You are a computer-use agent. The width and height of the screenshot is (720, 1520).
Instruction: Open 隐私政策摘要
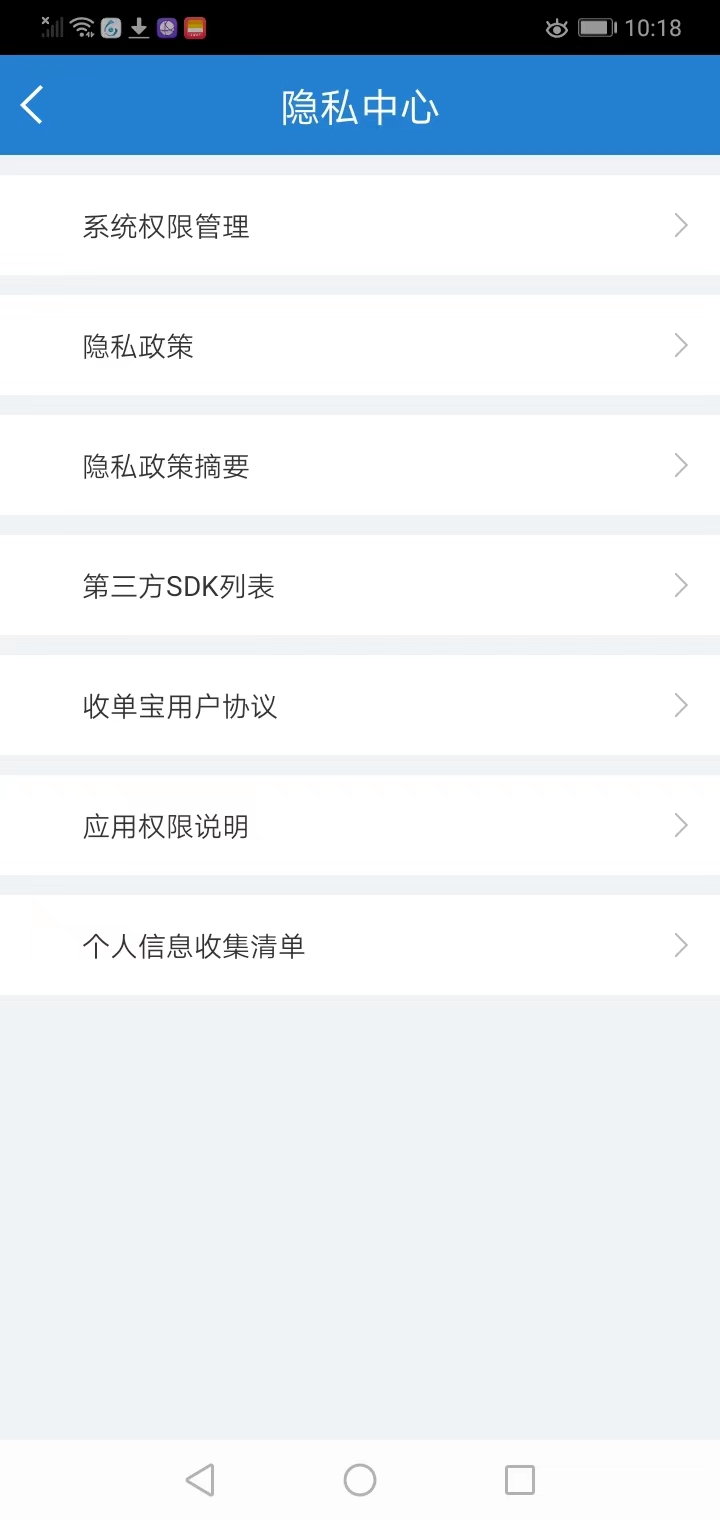point(360,465)
